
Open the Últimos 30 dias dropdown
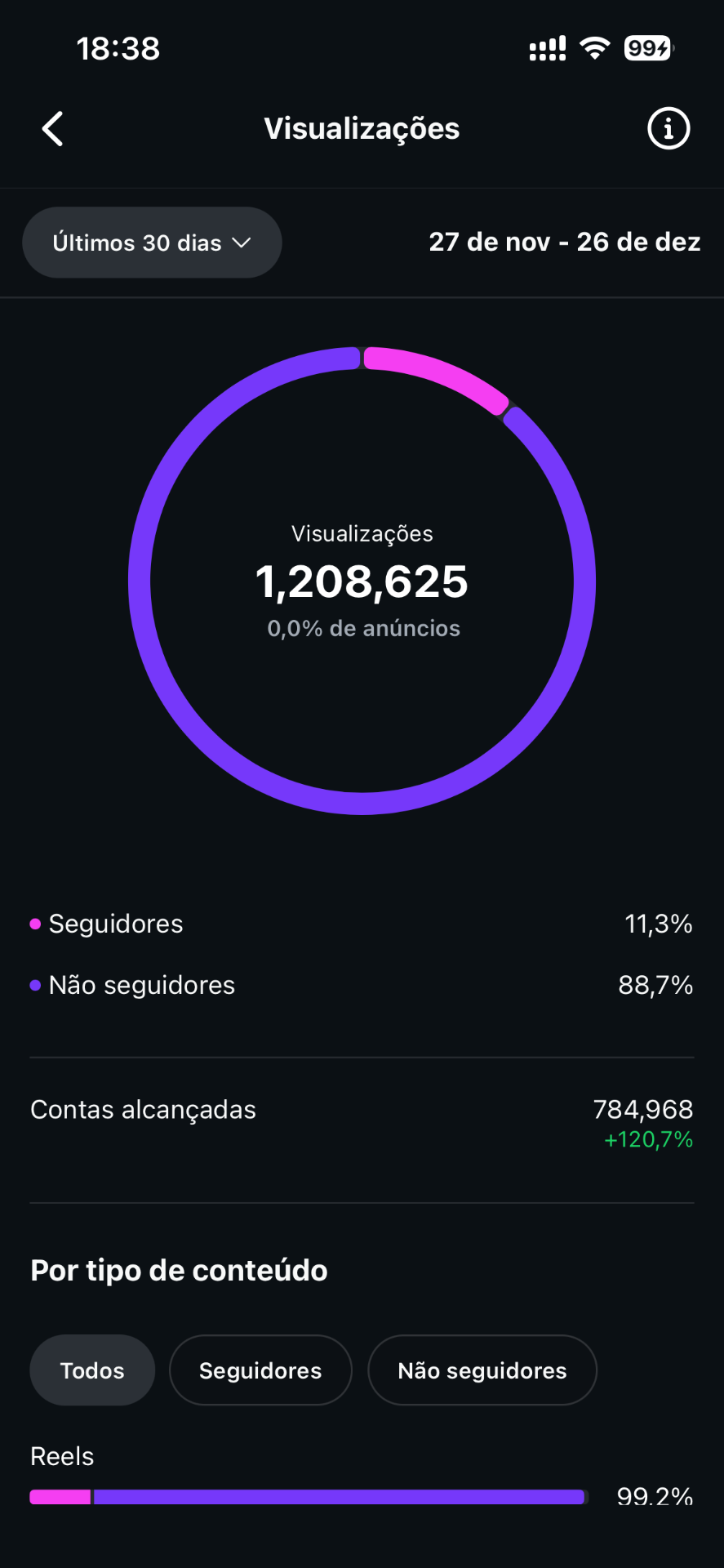[x=152, y=242]
